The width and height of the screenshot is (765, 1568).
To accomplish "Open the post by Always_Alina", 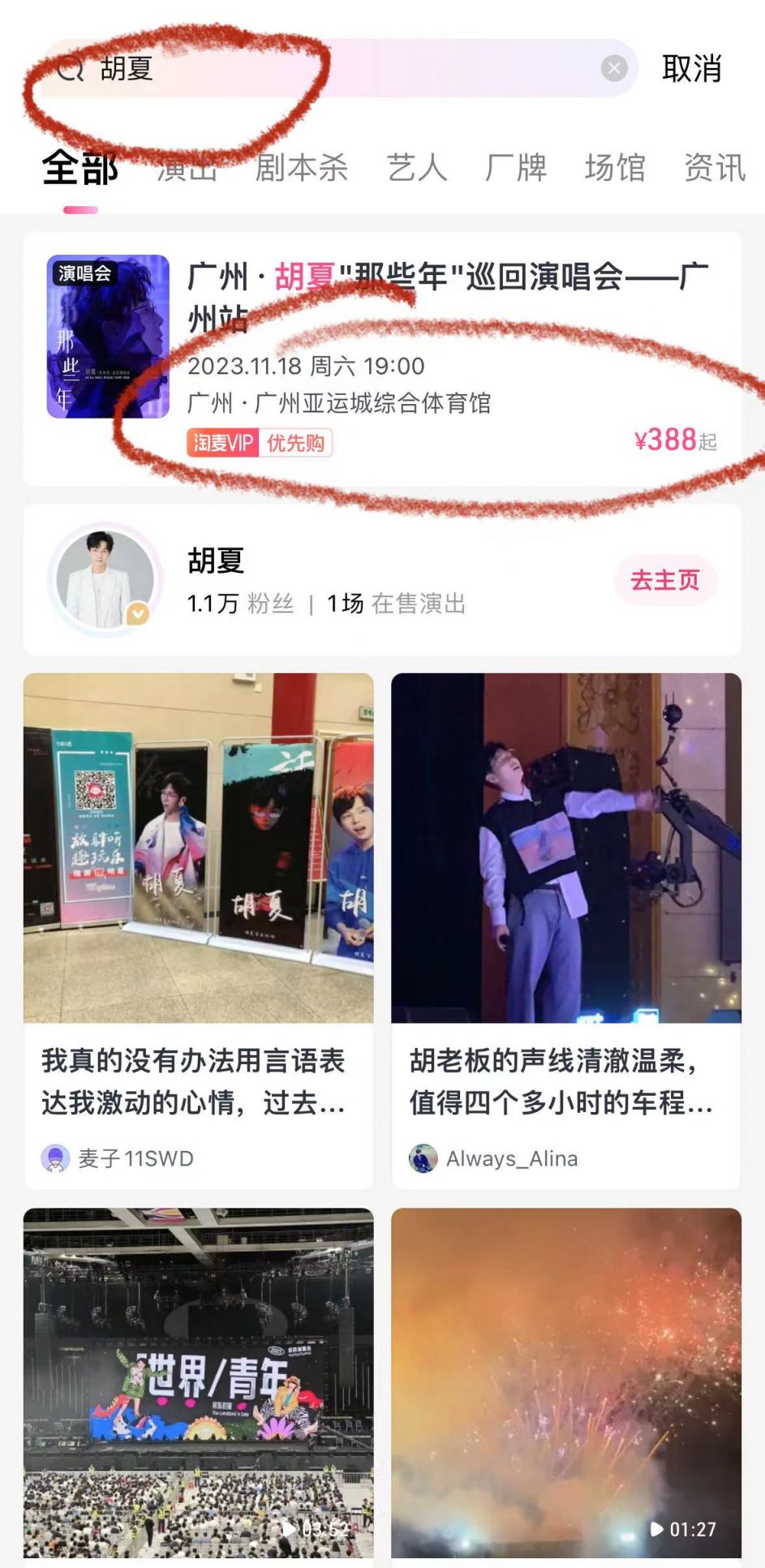I will click(565, 930).
